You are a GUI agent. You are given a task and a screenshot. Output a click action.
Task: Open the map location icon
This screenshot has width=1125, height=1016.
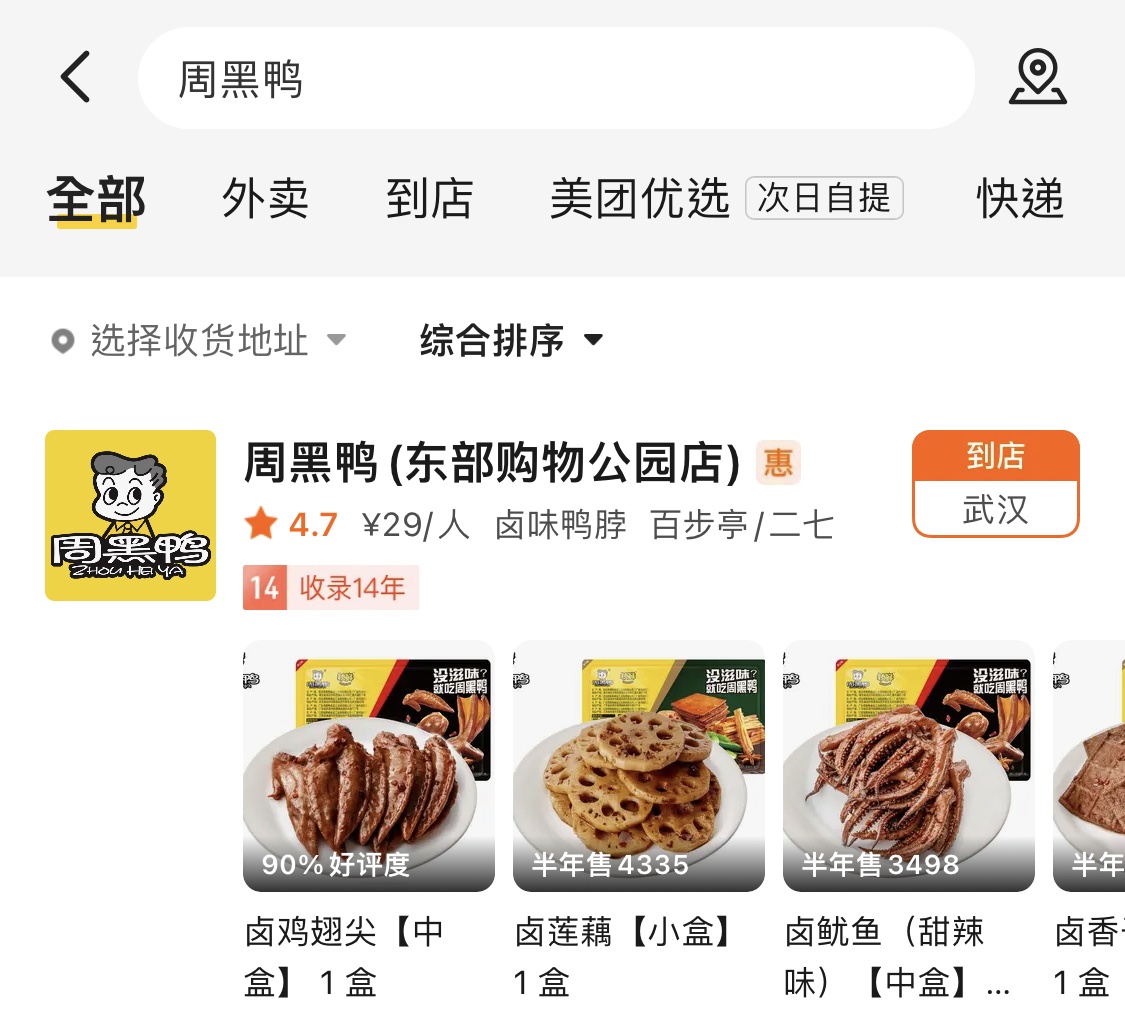(1037, 77)
